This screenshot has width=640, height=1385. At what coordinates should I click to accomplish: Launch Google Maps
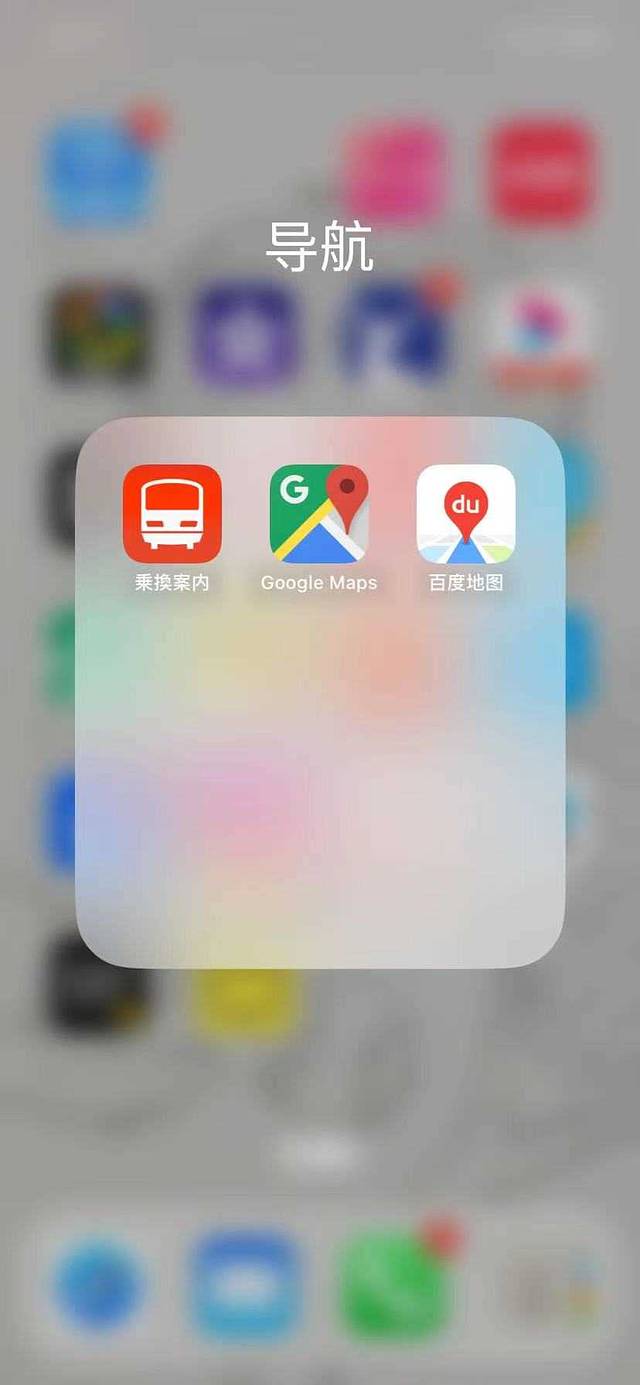coord(319,514)
